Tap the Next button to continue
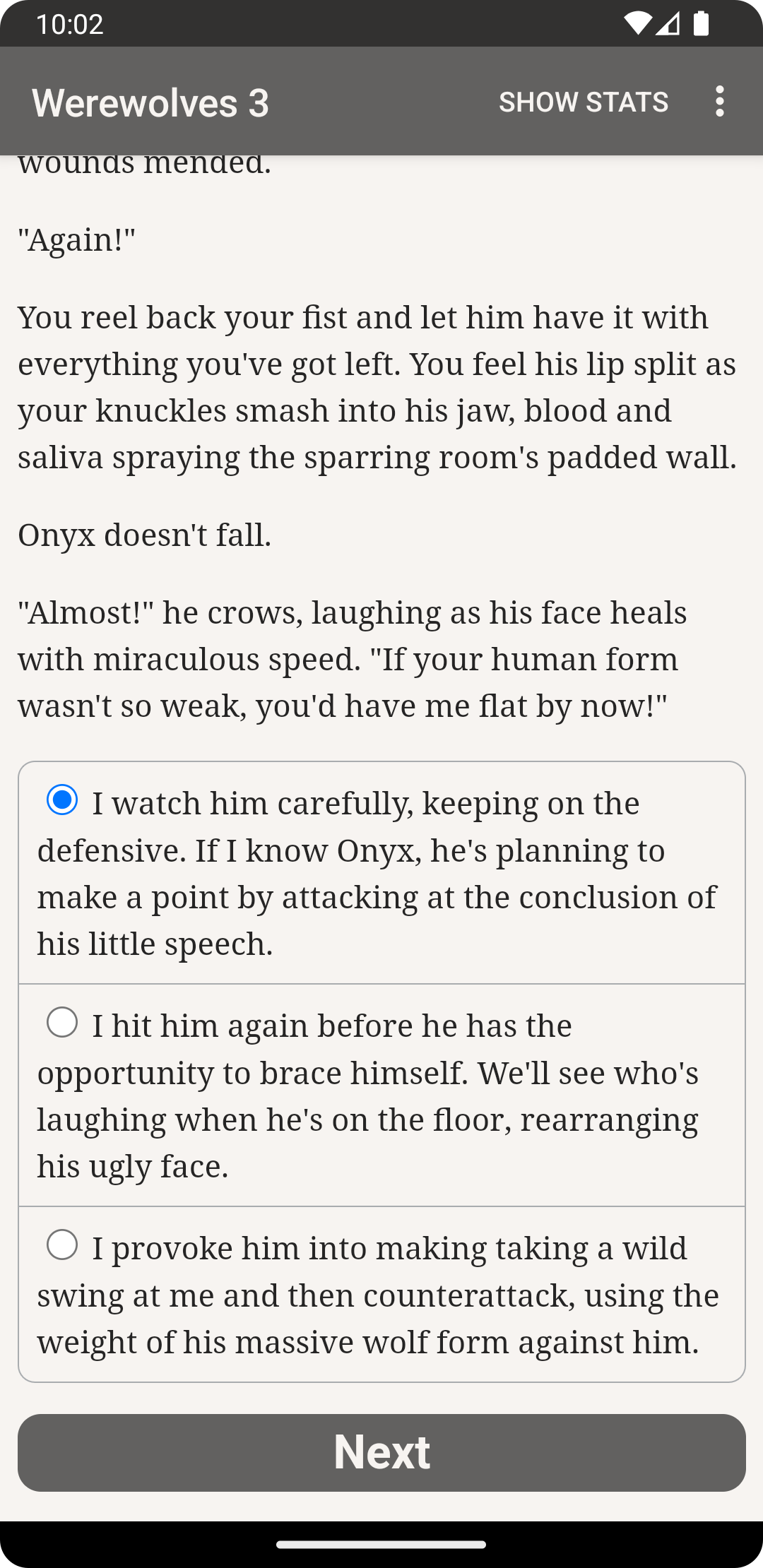This screenshot has width=763, height=1568. [381, 1452]
